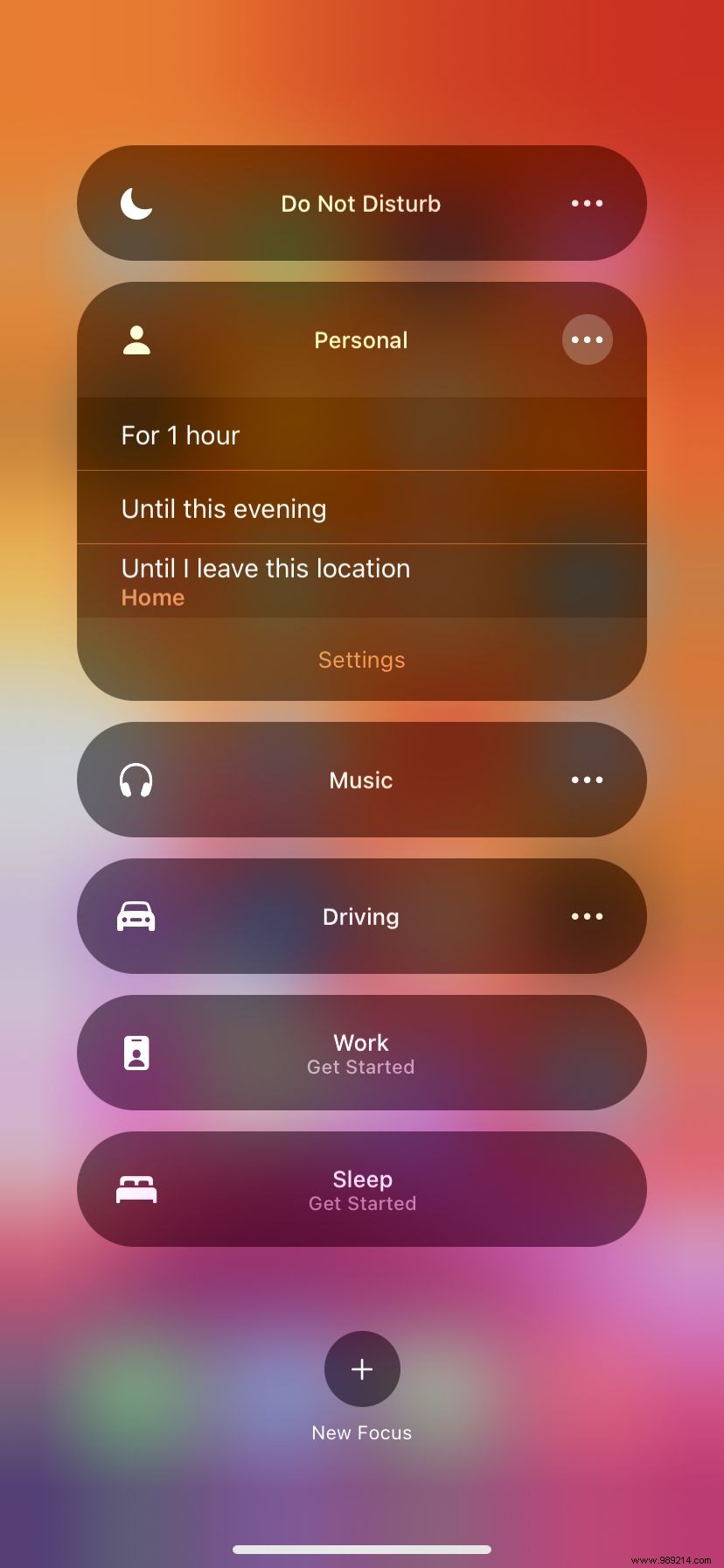Tap the crescent moon Do Not Disturb icon
Viewport: 724px width, 1568px height.
136,202
